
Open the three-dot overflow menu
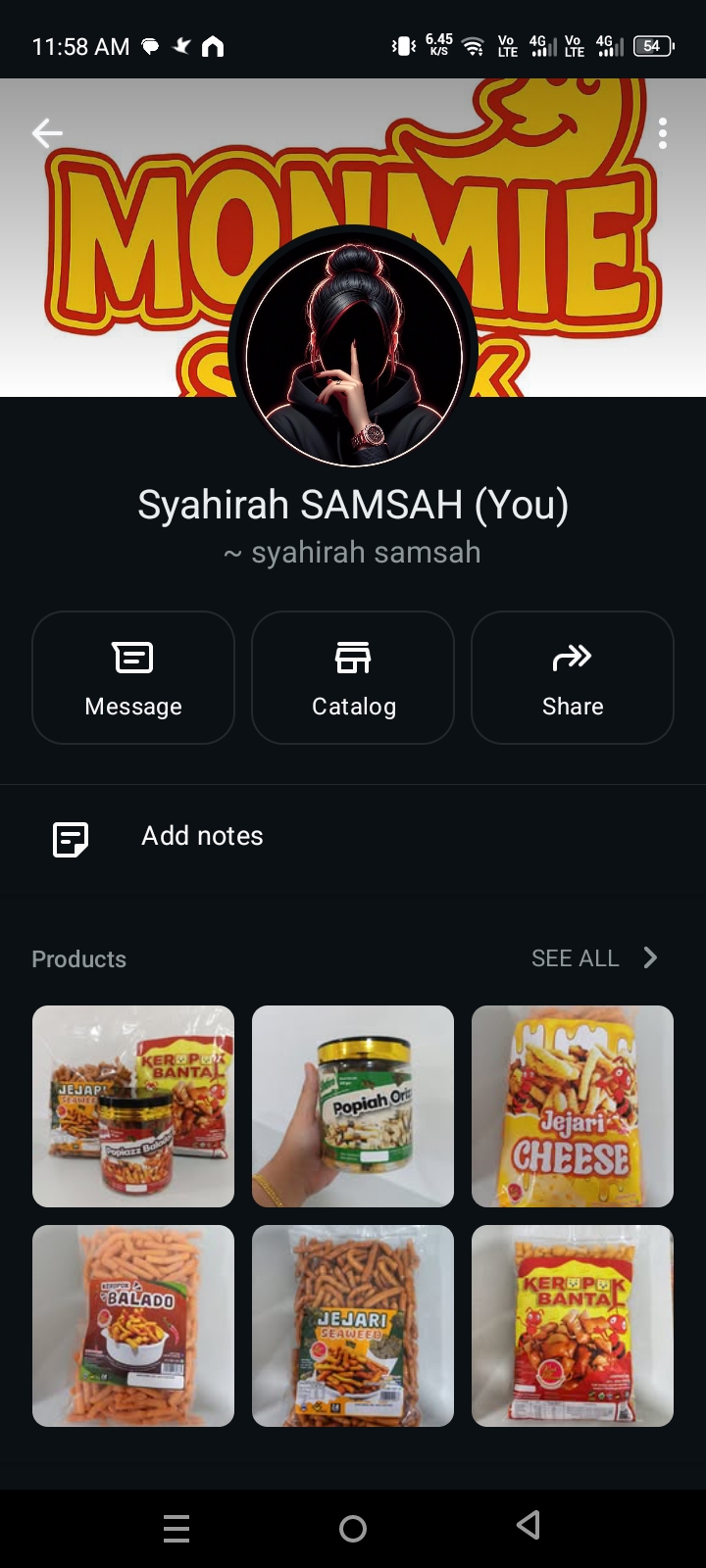click(x=663, y=133)
